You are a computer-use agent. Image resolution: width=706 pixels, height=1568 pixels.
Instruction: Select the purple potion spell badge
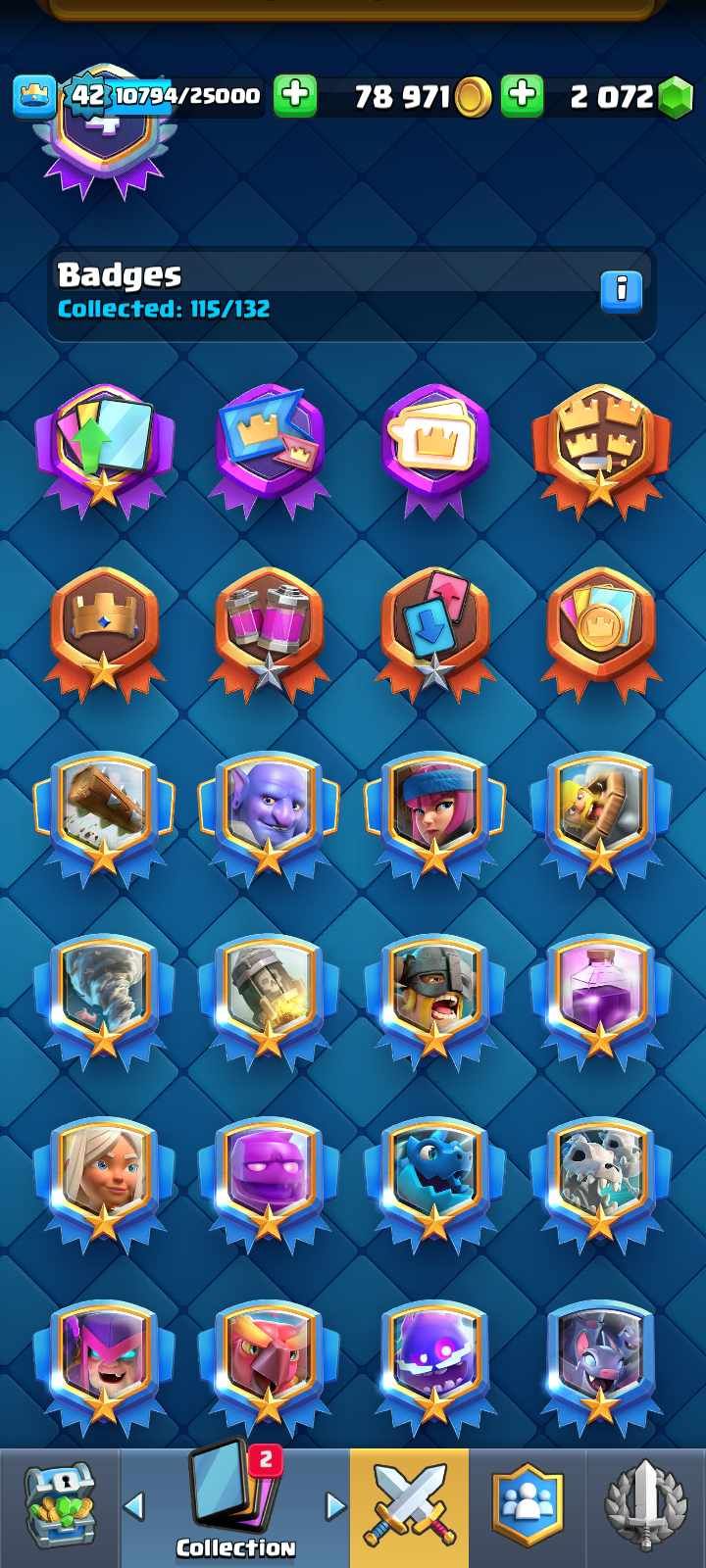coord(599,997)
